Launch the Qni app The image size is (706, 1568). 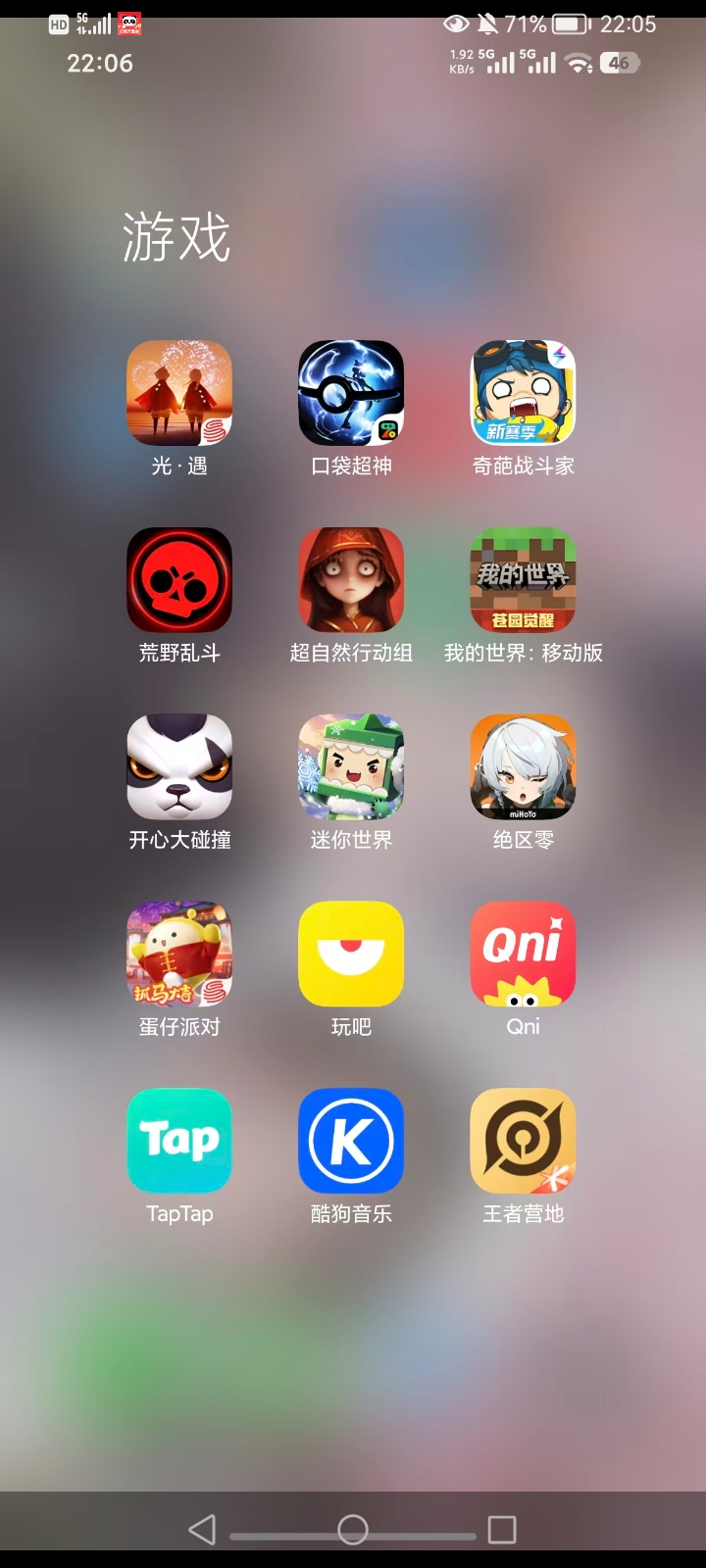[x=523, y=955]
